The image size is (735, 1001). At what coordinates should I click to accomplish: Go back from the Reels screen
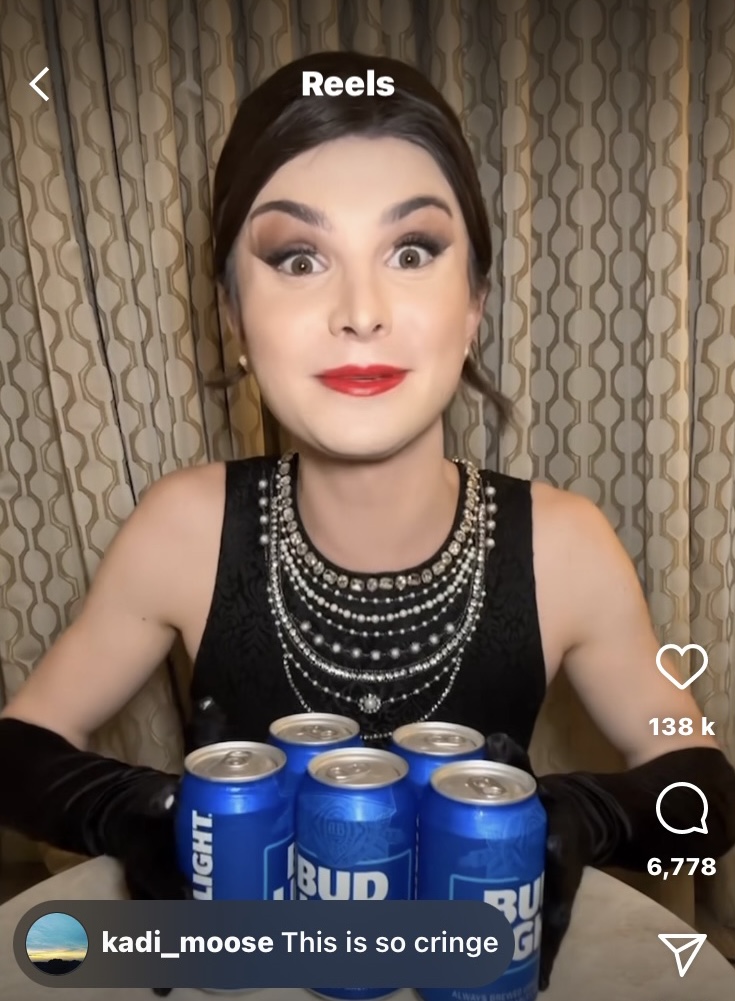(39, 85)
